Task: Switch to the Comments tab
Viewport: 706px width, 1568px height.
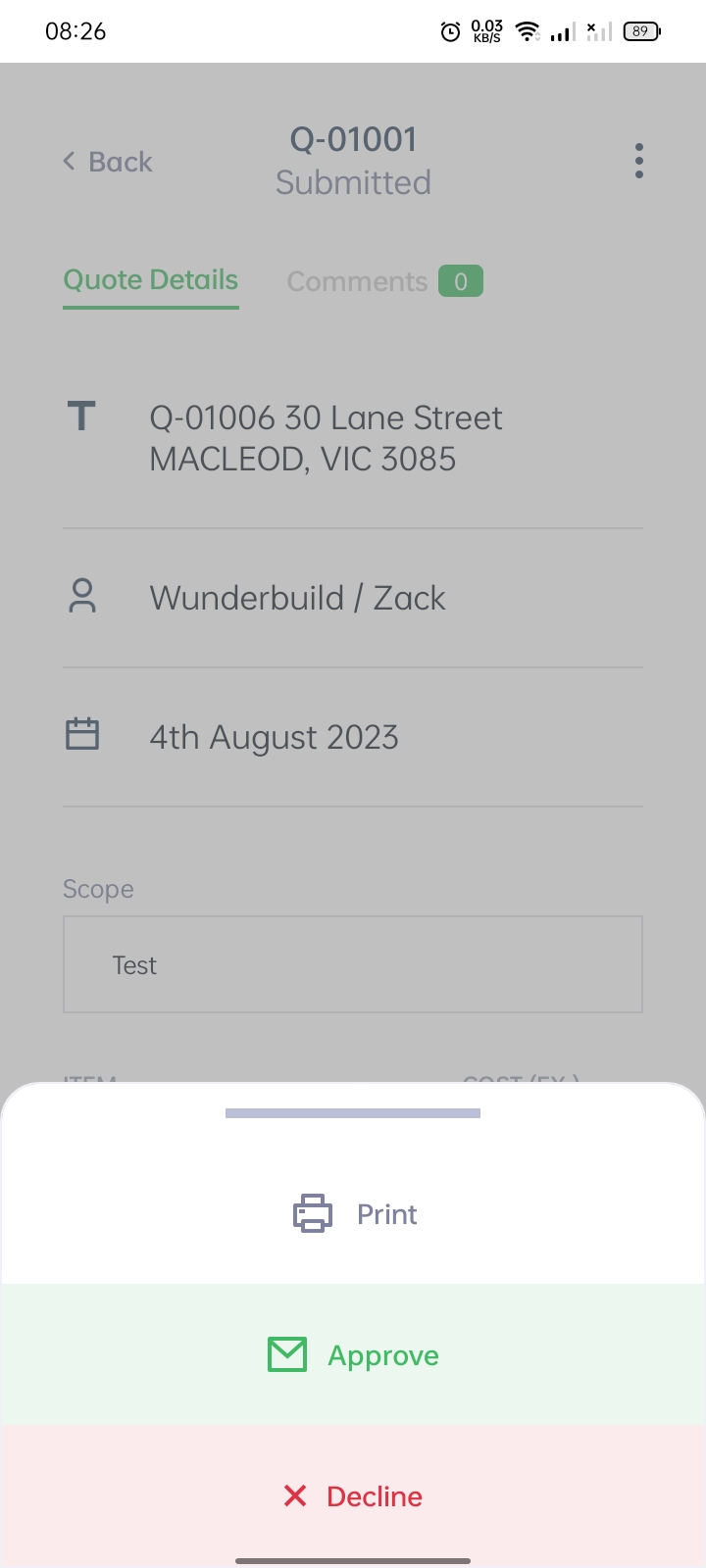Action: 384,281
